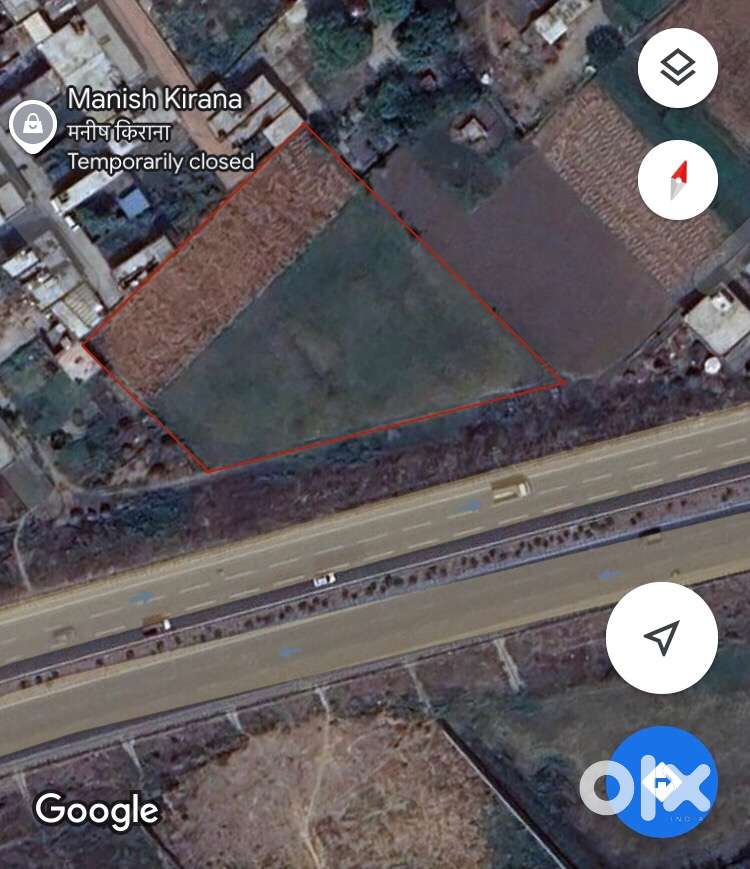Open the map layers selector
The image size is (750, 869).
(x=678, y=68)
